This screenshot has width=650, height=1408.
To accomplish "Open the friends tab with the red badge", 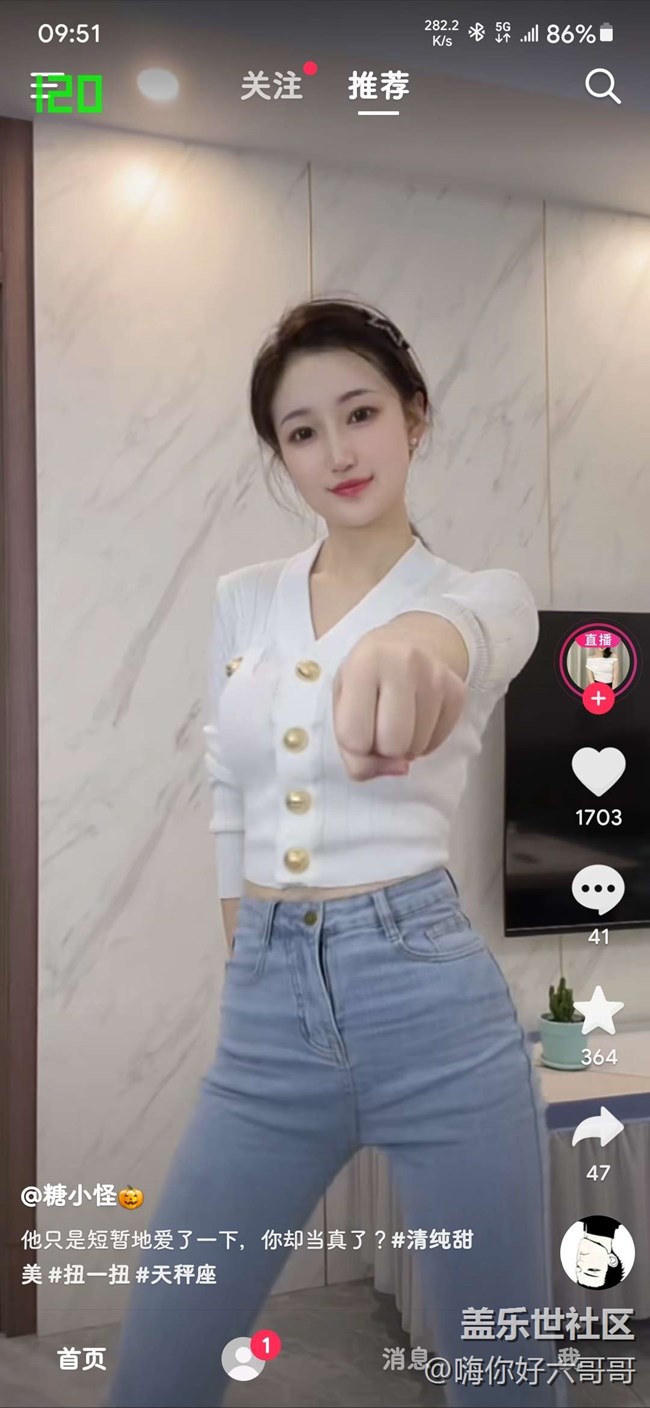I will (244, 1358).
